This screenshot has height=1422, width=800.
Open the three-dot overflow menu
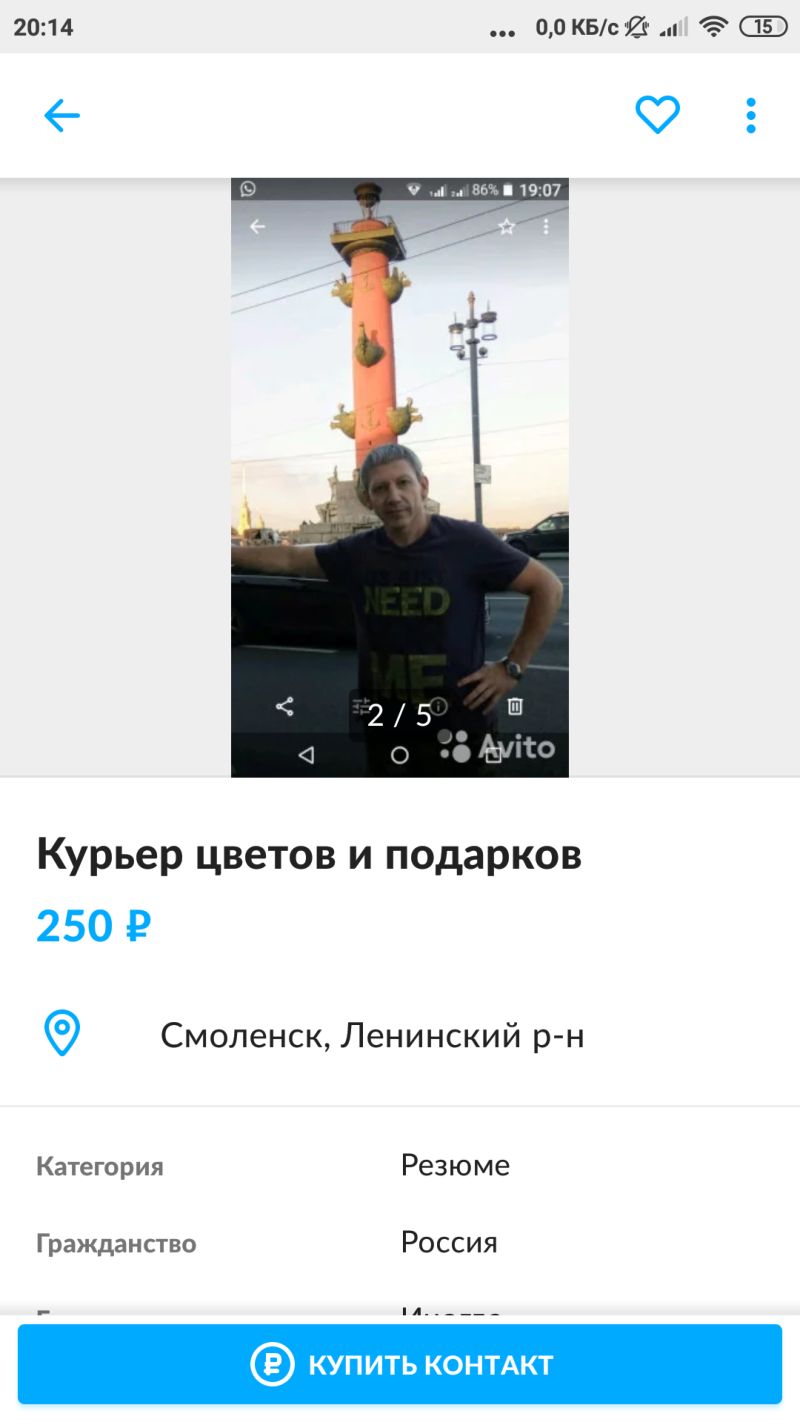click(751, 116)
